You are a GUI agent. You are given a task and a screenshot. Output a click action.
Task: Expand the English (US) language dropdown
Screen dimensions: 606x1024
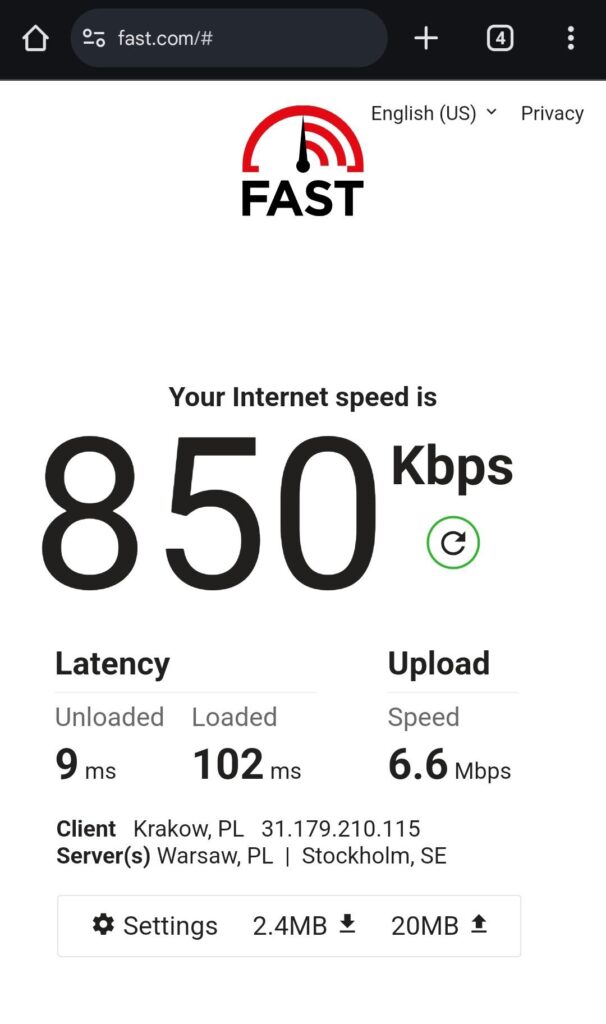pos(433,113)
